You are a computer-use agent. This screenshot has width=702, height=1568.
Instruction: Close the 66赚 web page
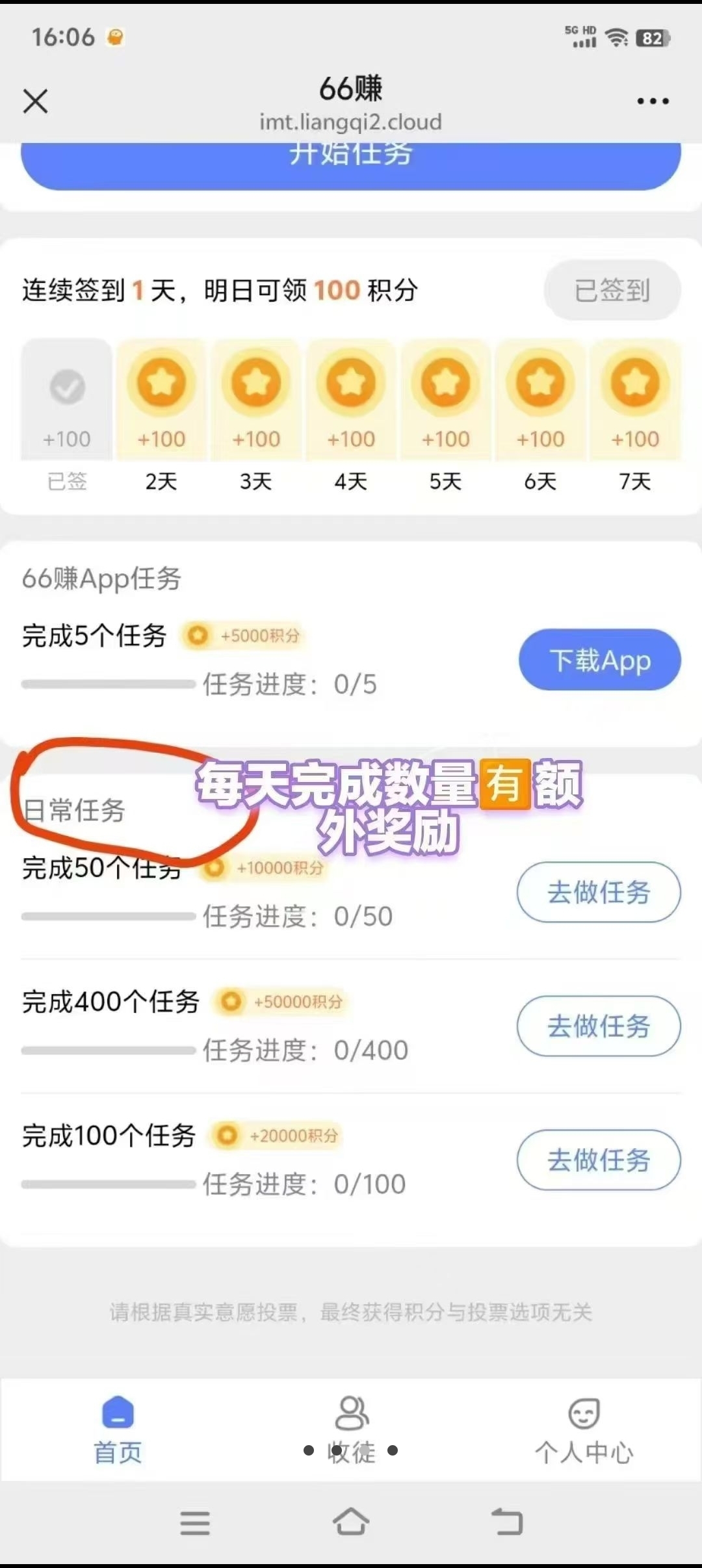[35, 101]
